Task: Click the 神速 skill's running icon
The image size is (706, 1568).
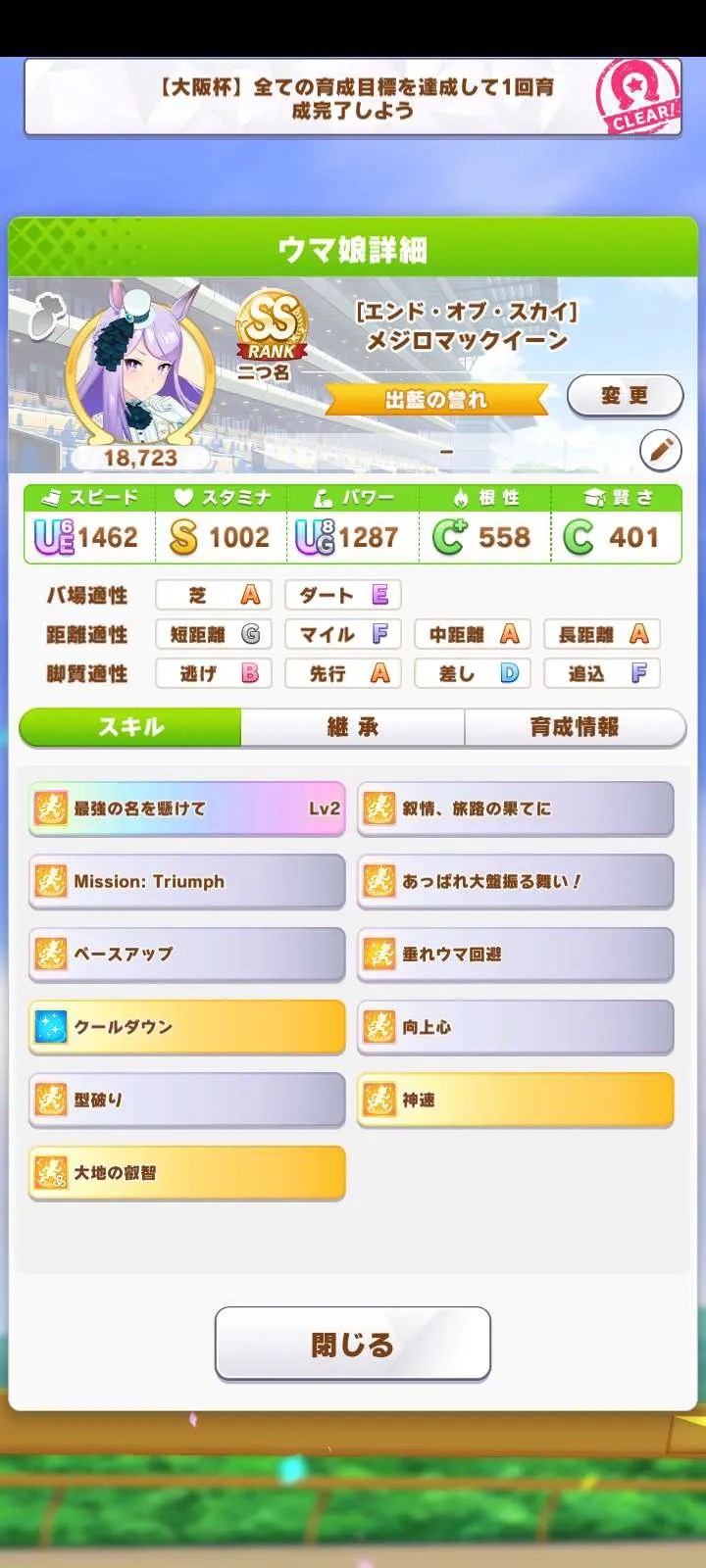Action: 378,1100
